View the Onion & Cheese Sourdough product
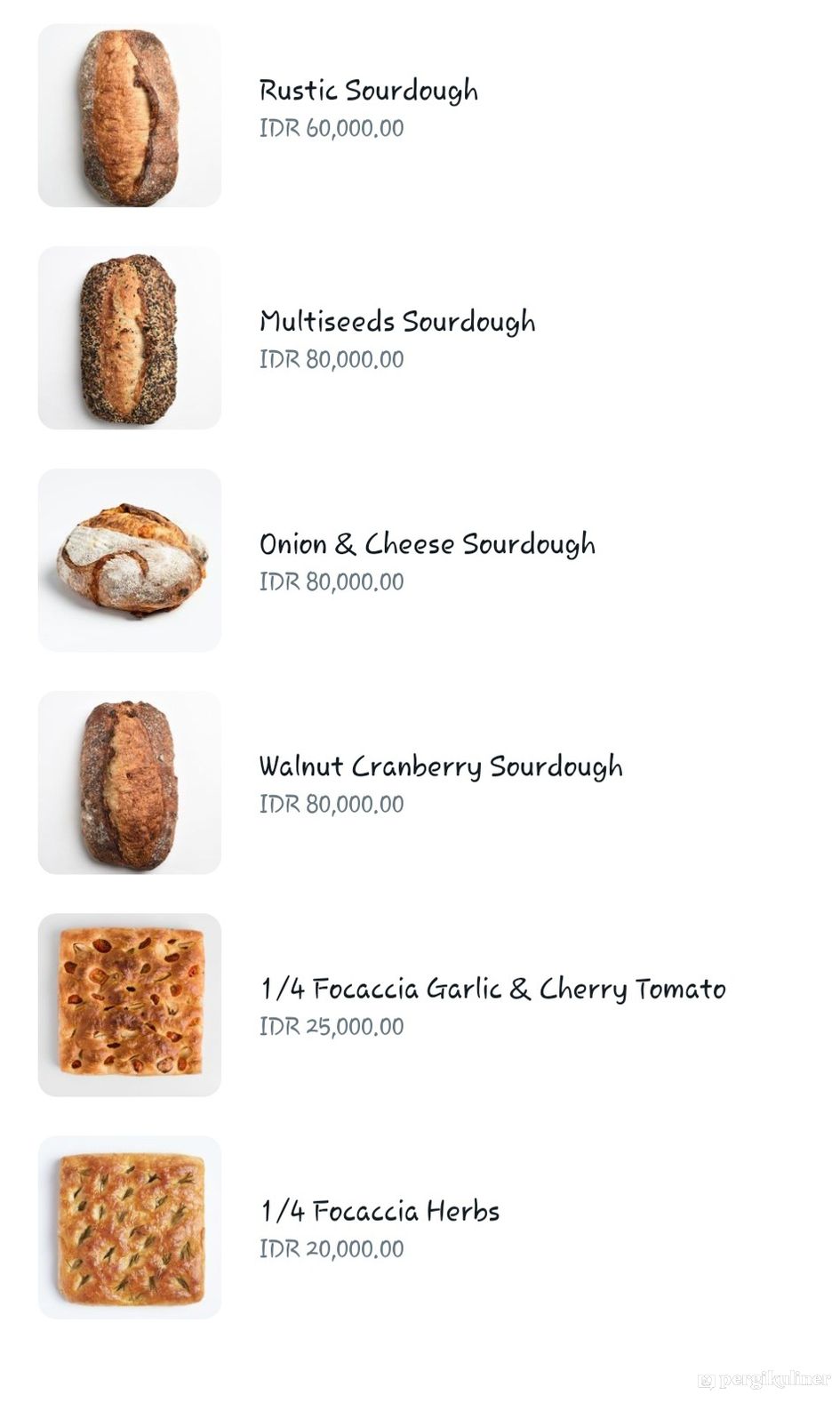 pyautogui.click(x=427, y=544)
